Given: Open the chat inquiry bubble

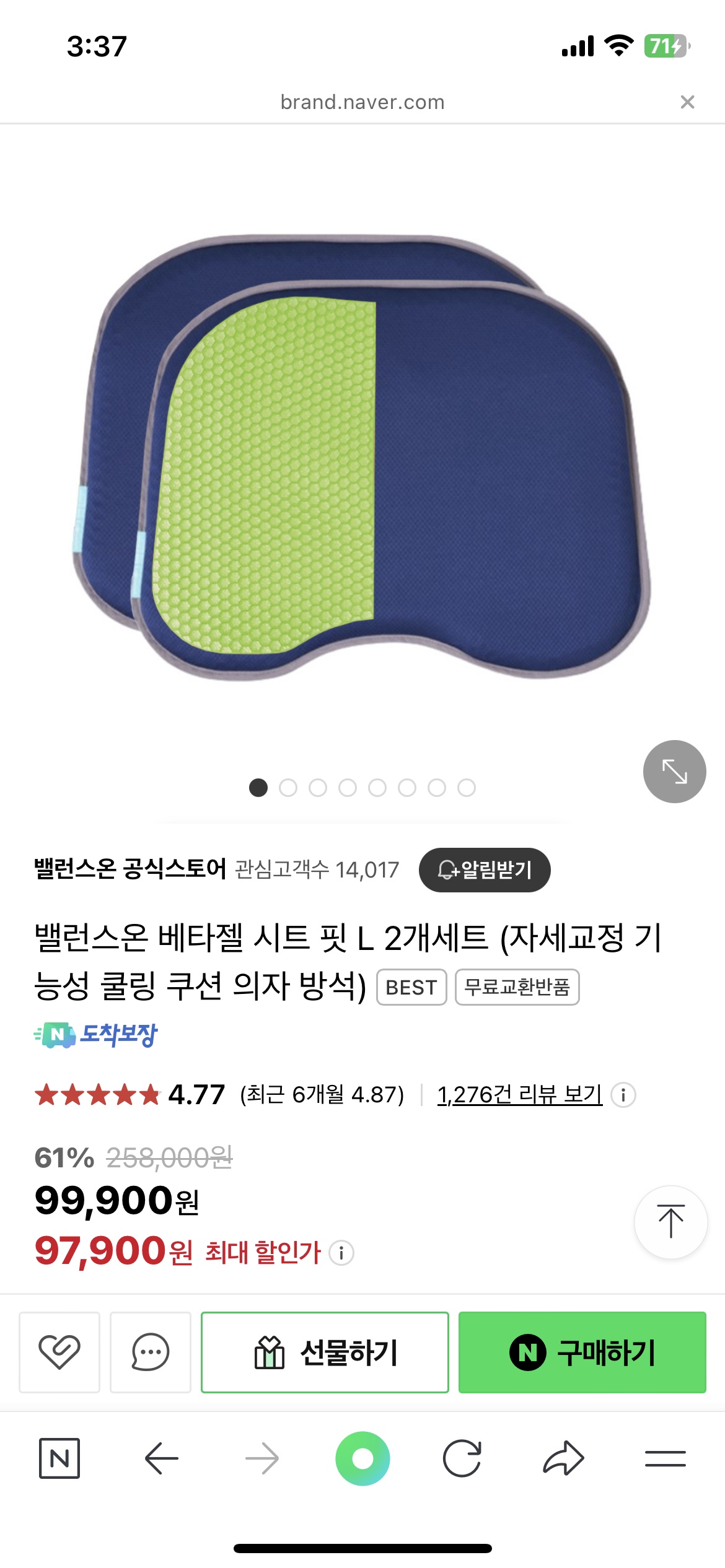Looking at the screenshot, I should (151, 1352).
